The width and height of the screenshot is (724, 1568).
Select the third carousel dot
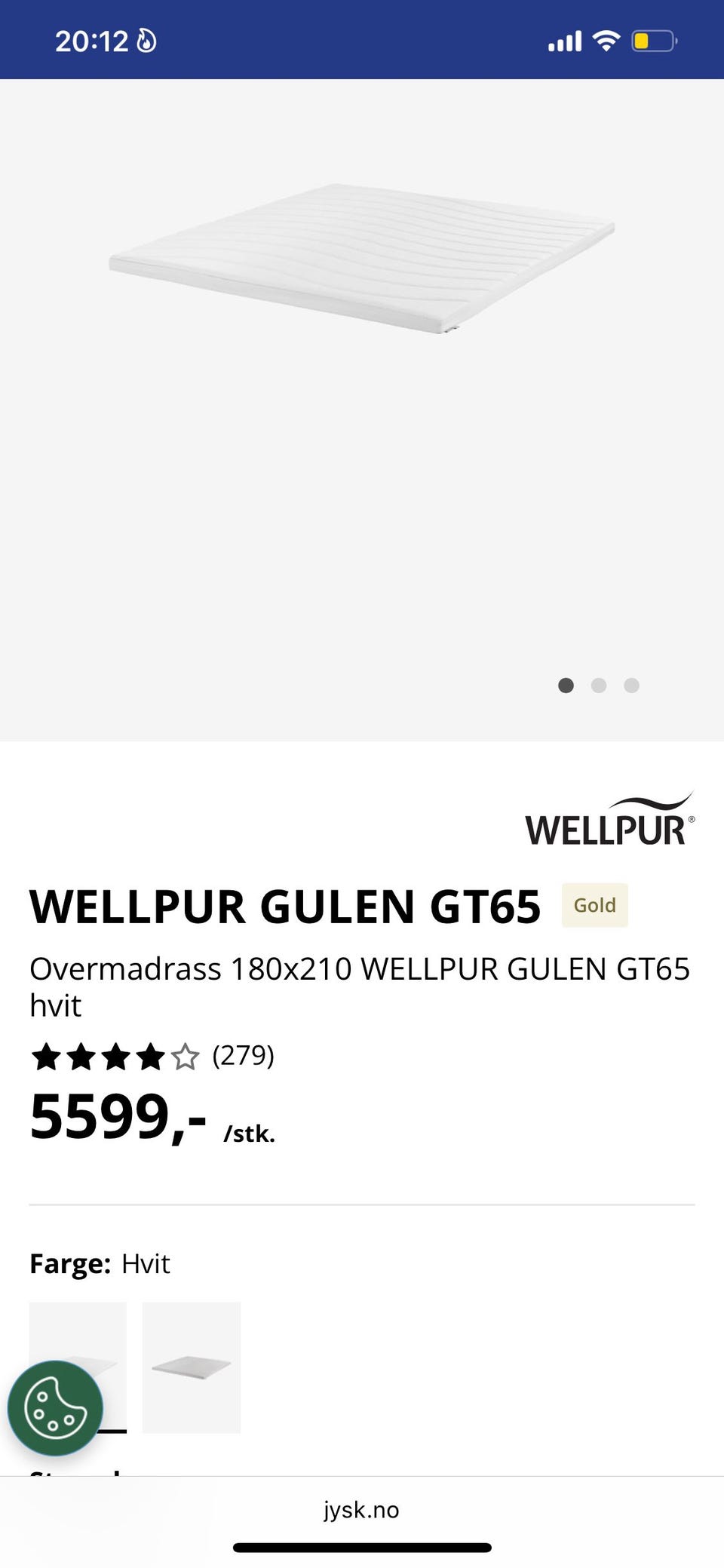pyautogui.click(x=630, y=686)
